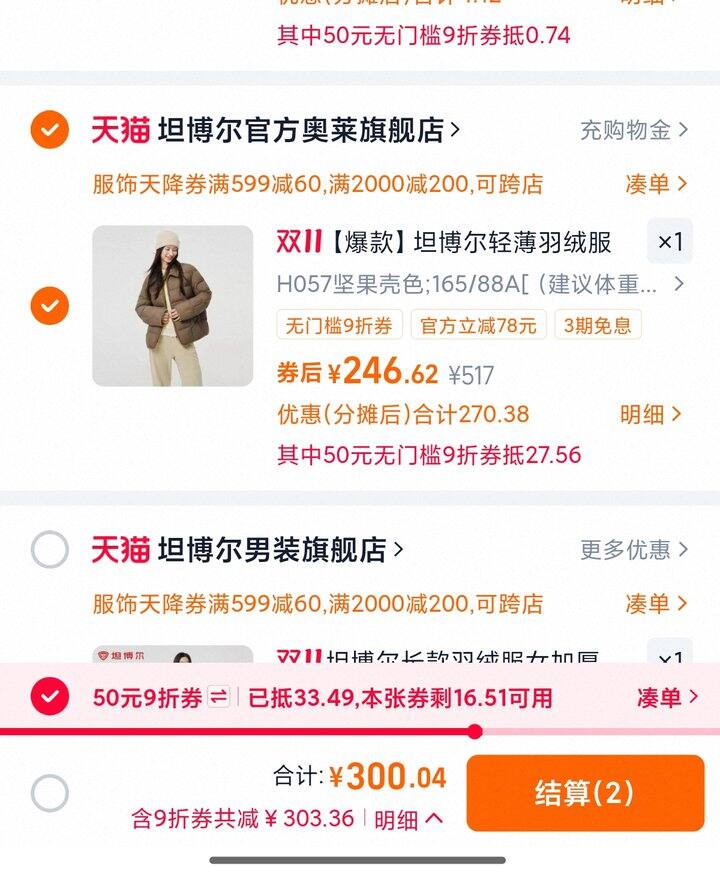Screen dimensions: 720x878
Task: Tick the select-all circle beside 合计
Action: [x=49, y=794]
